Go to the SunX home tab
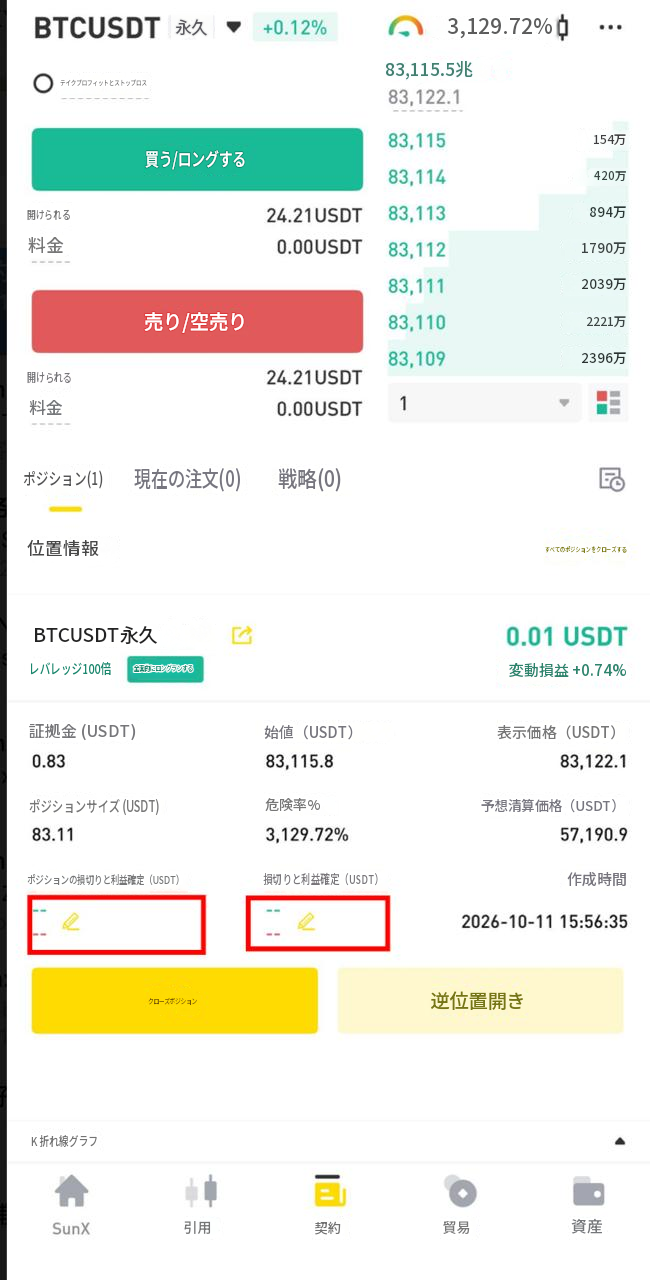The width and height of the screenshot is (650, 1280). point(71,1205)
